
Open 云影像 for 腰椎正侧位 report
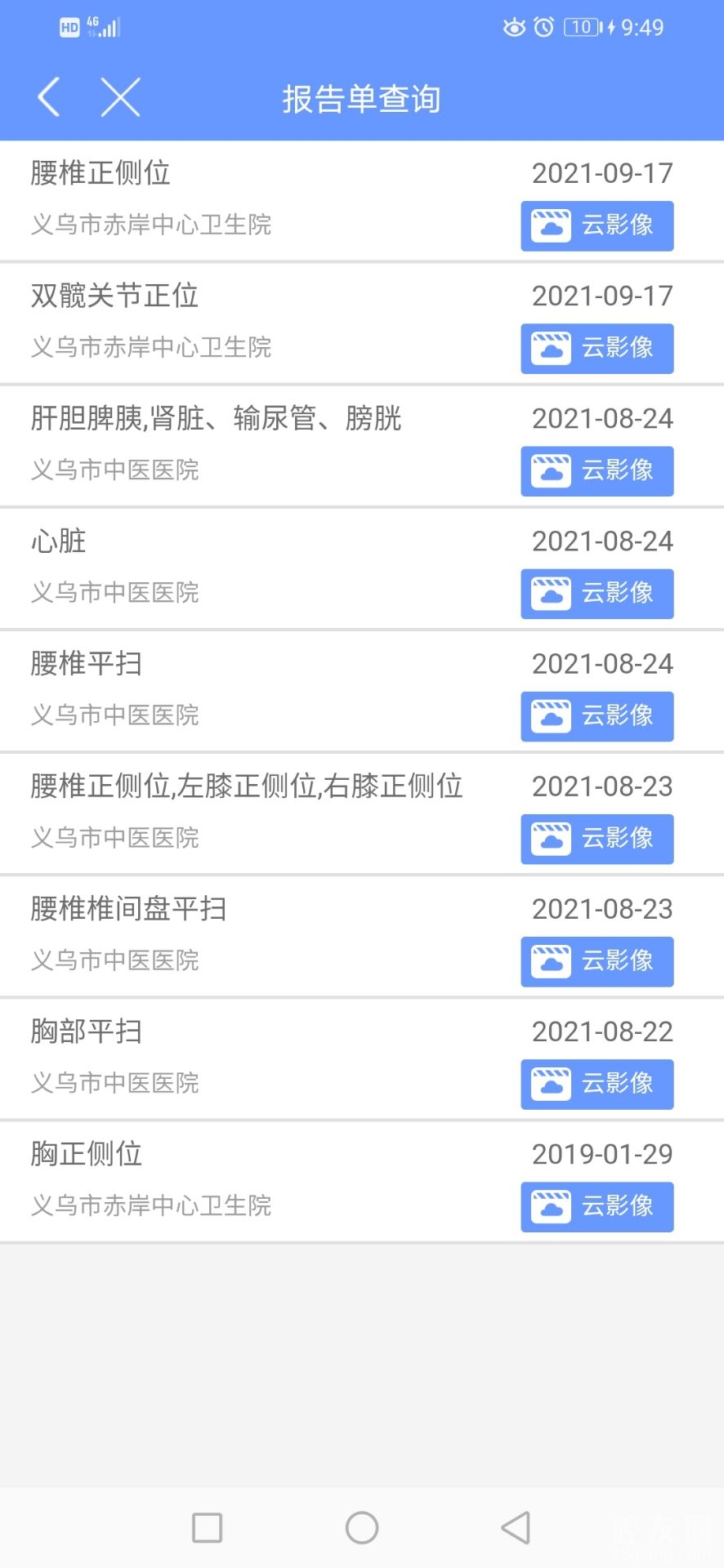coord(597,225)
